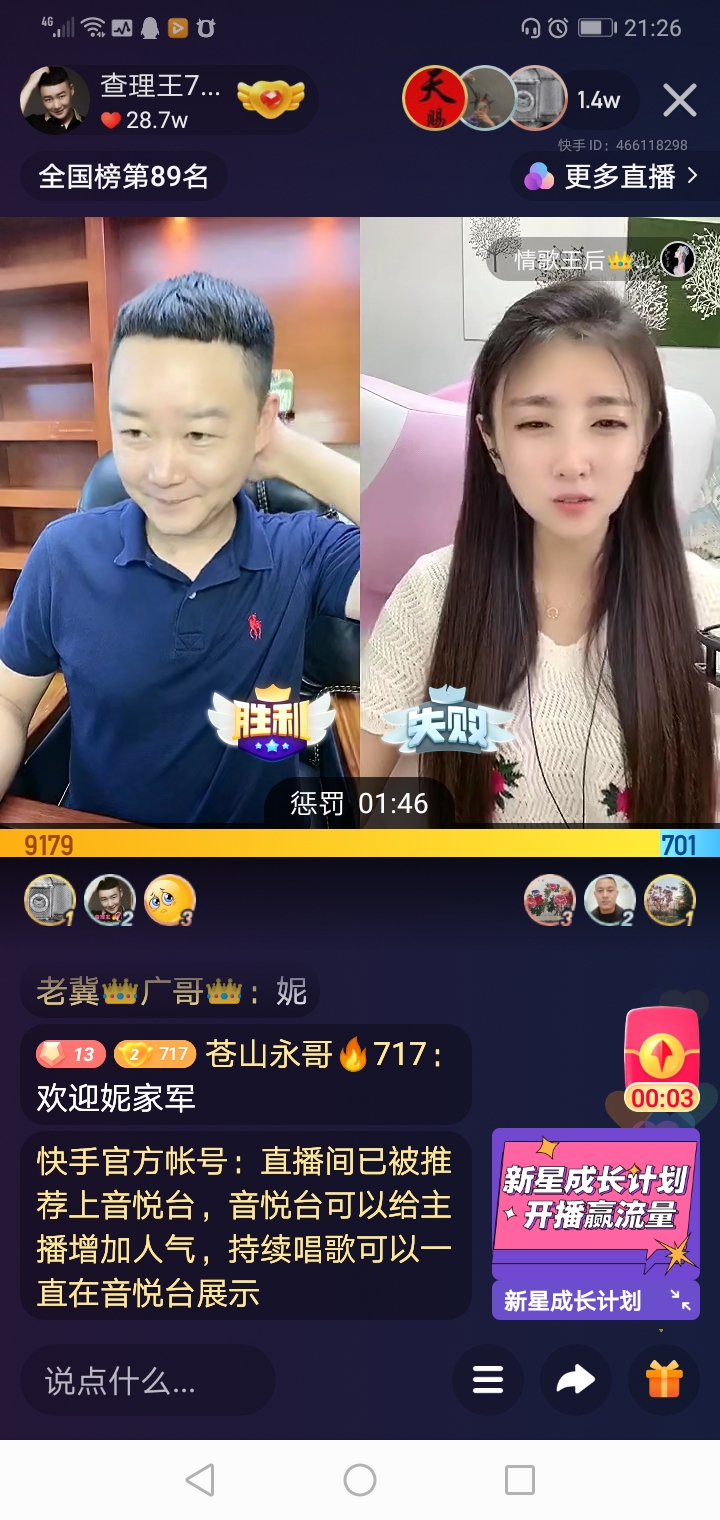
Task: Open the rank 1 contributor on the right team
Action: click(x=670, y=900)
